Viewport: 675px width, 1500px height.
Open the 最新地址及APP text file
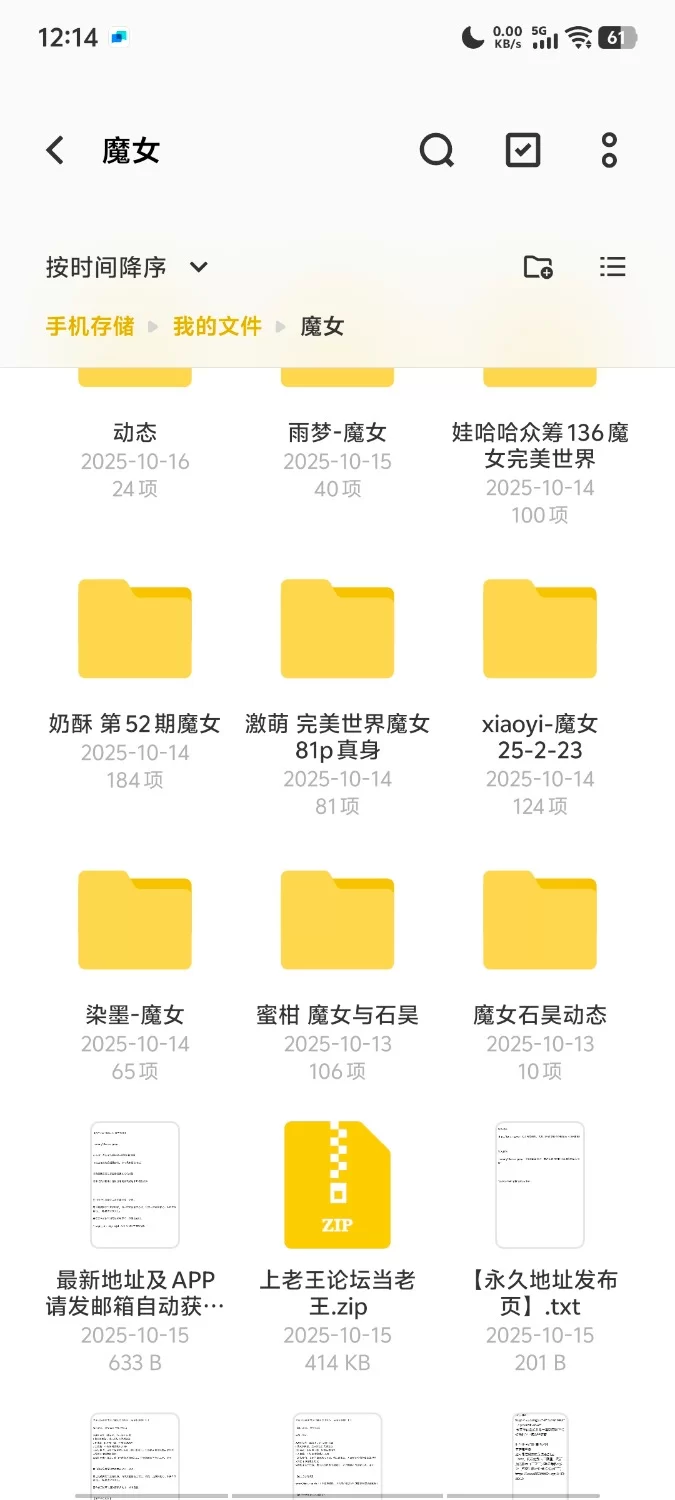(135, 1186)
